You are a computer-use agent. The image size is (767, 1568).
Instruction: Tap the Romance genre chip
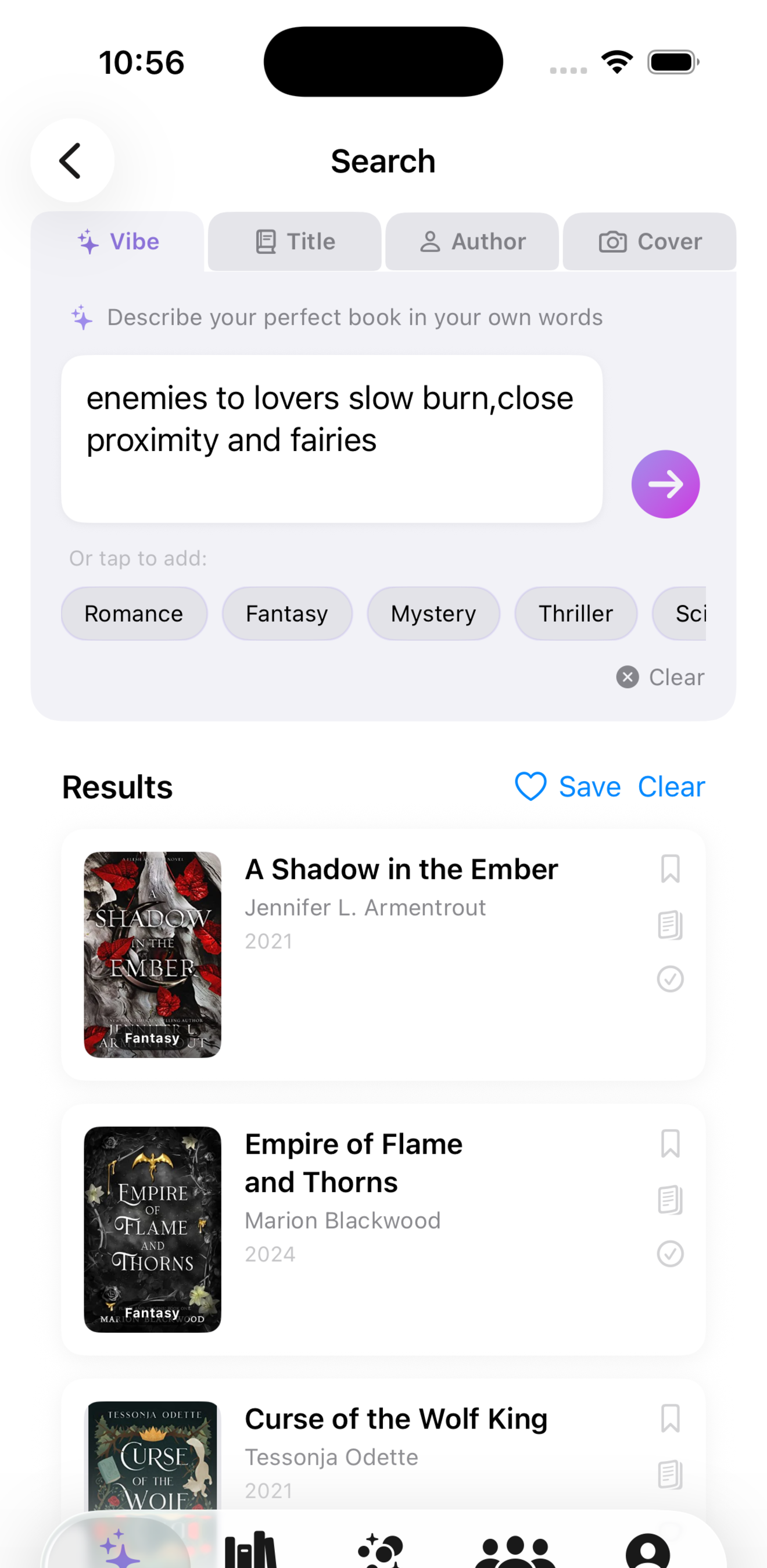134,614
